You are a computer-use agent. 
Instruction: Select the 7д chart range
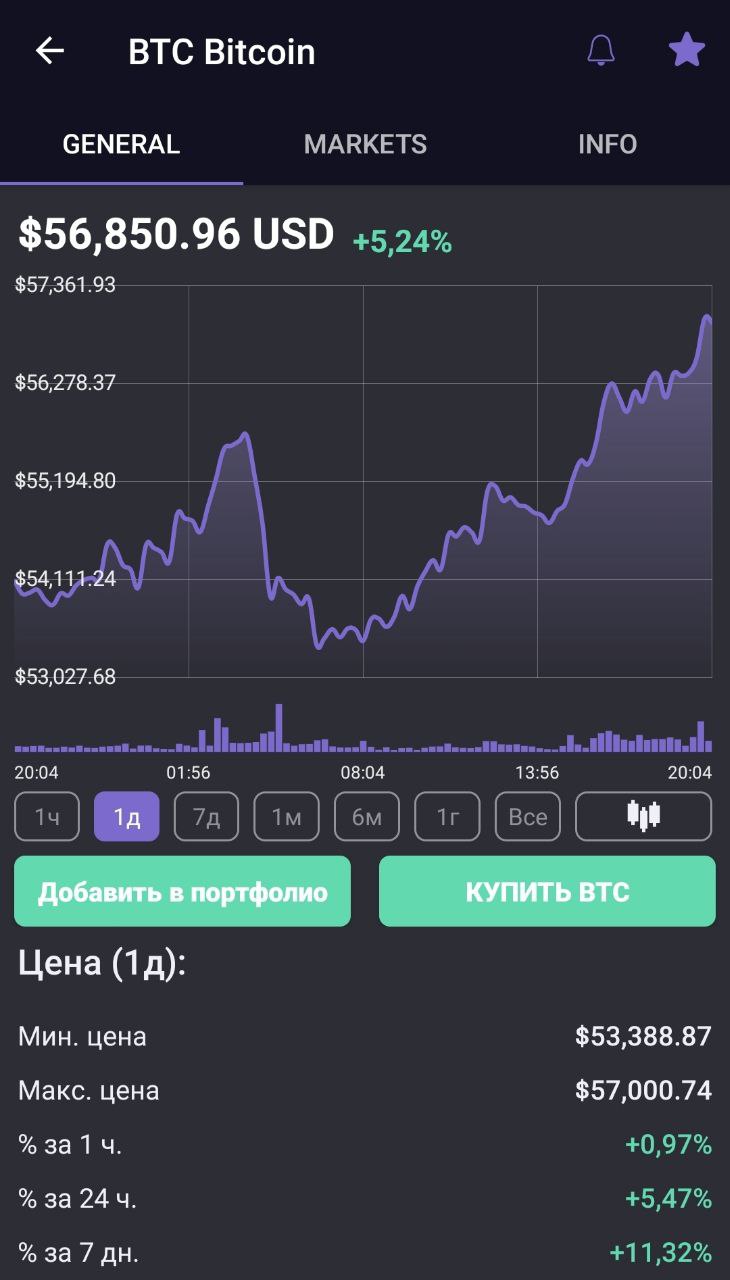(207, 817)
